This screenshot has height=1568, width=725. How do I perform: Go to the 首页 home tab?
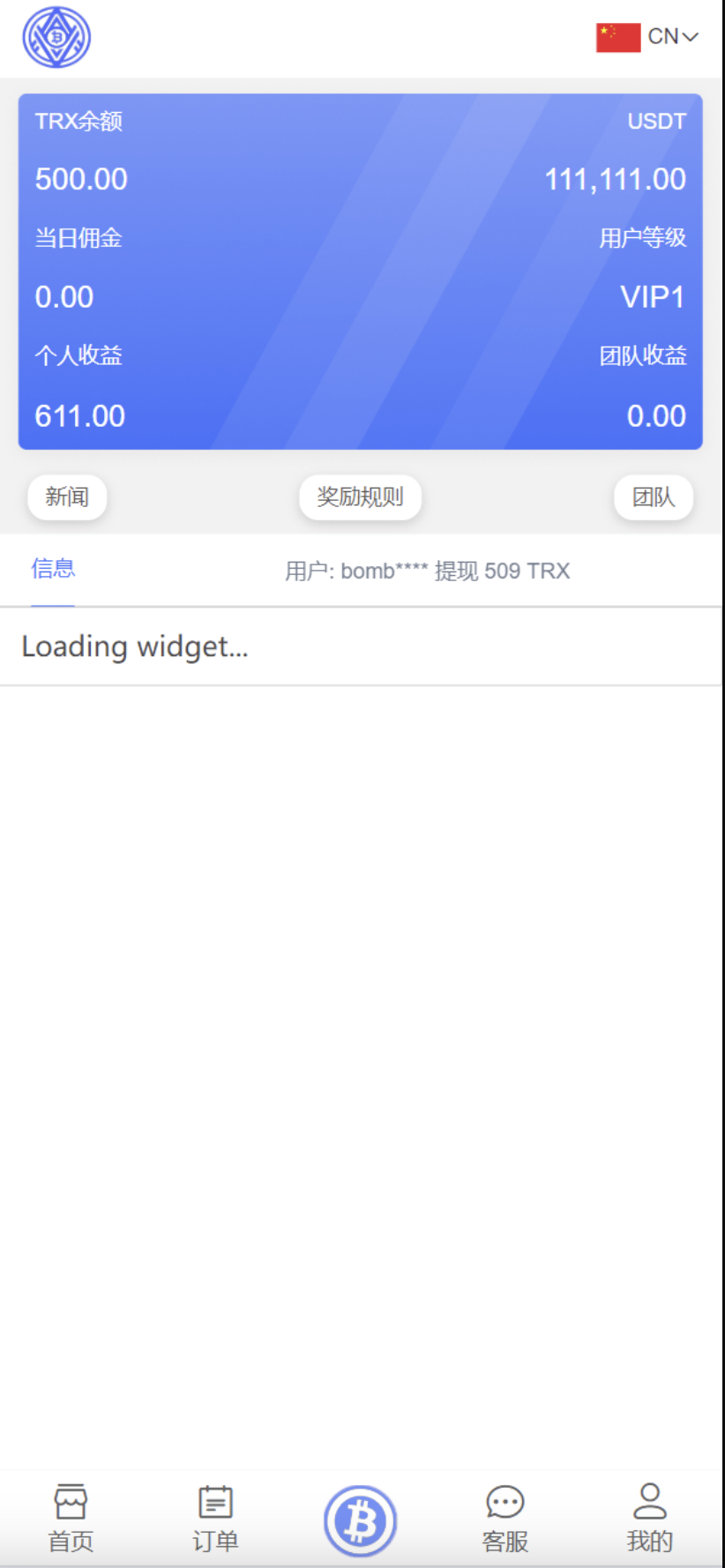tap(71, 1519)
